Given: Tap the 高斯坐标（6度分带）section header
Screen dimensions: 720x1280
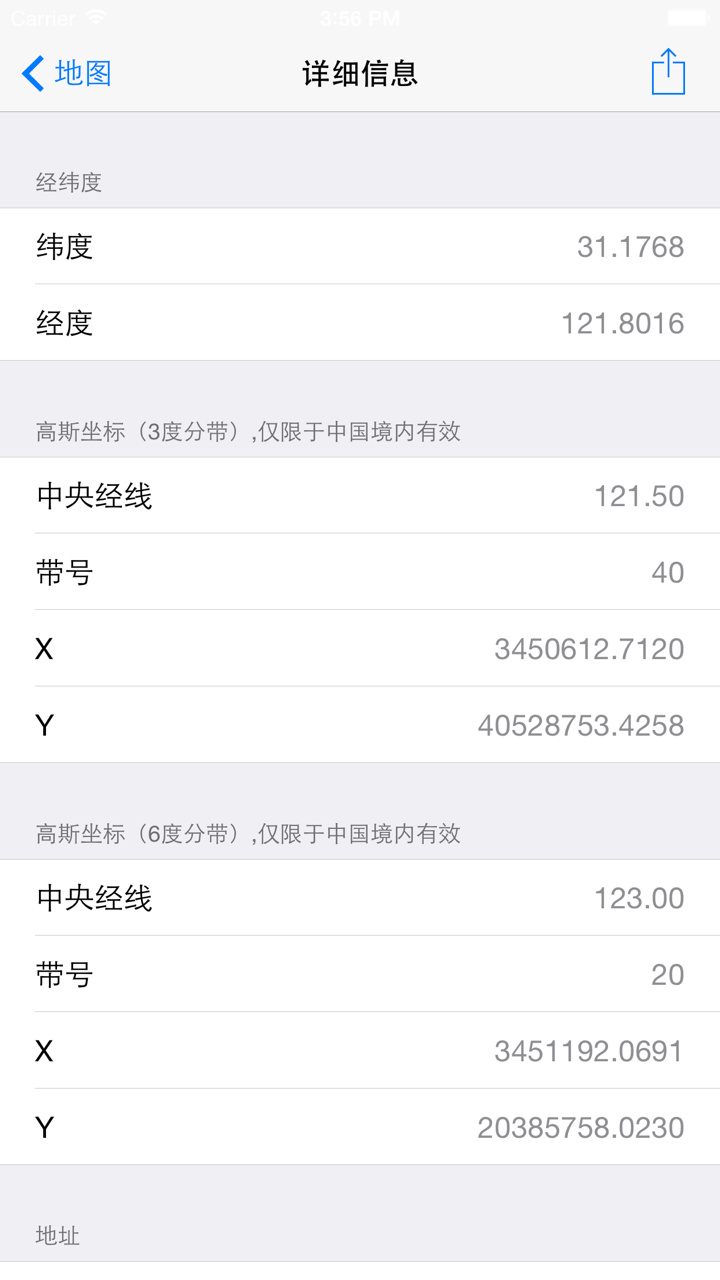Looking at the screenshot, I should tap(247, 834).
